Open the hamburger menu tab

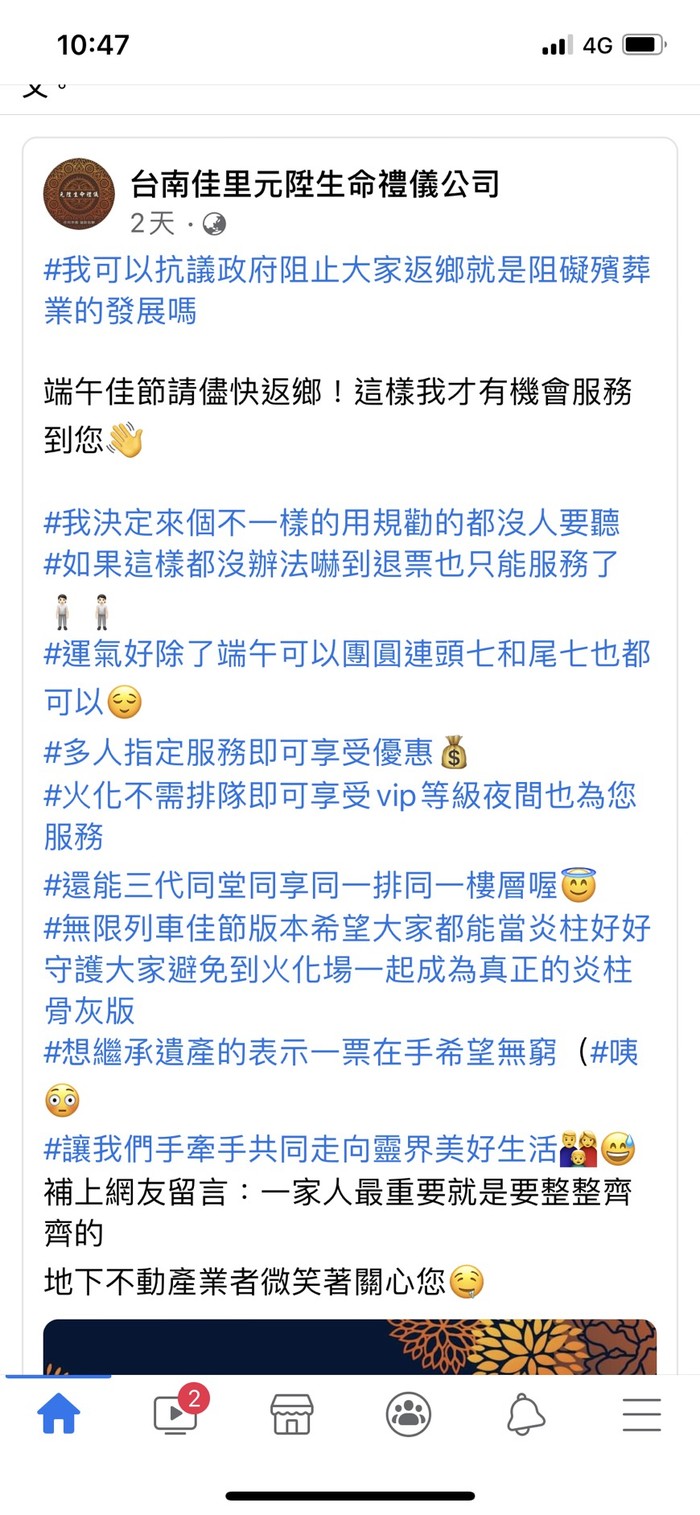coord(641,1414)
